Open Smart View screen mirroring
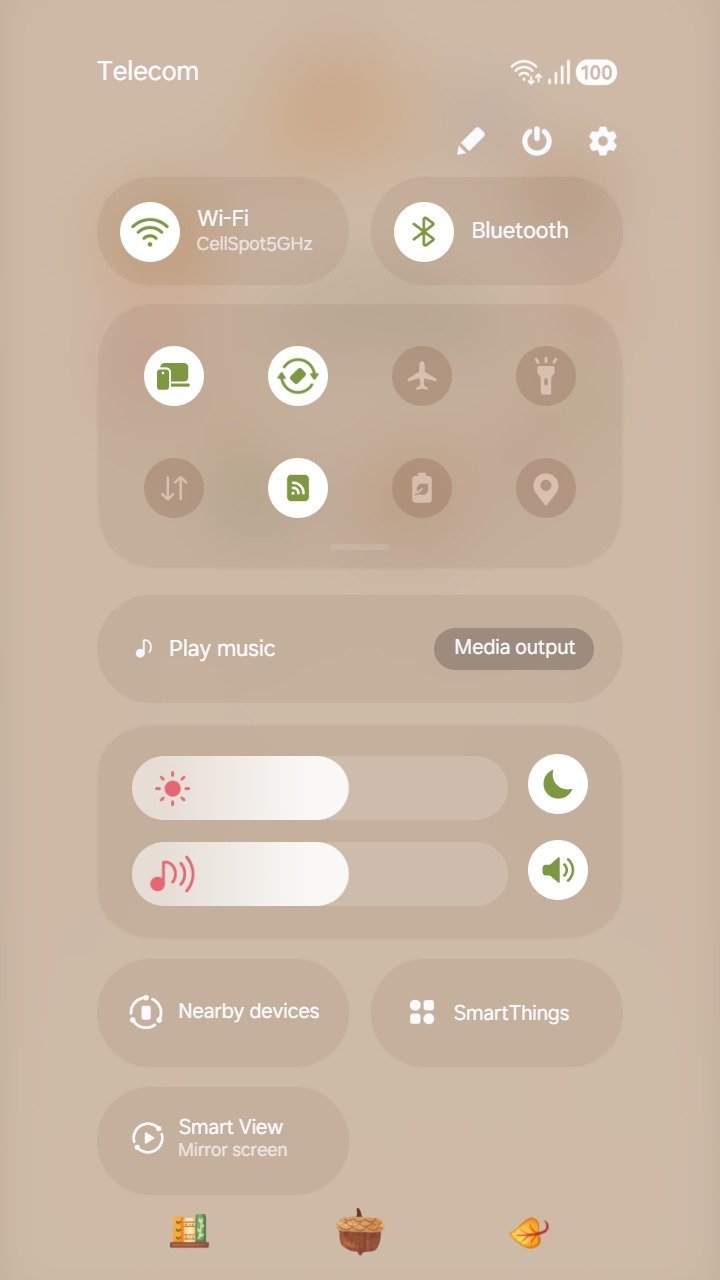This screenshot has height=1280, width=720. [223, 1139]
